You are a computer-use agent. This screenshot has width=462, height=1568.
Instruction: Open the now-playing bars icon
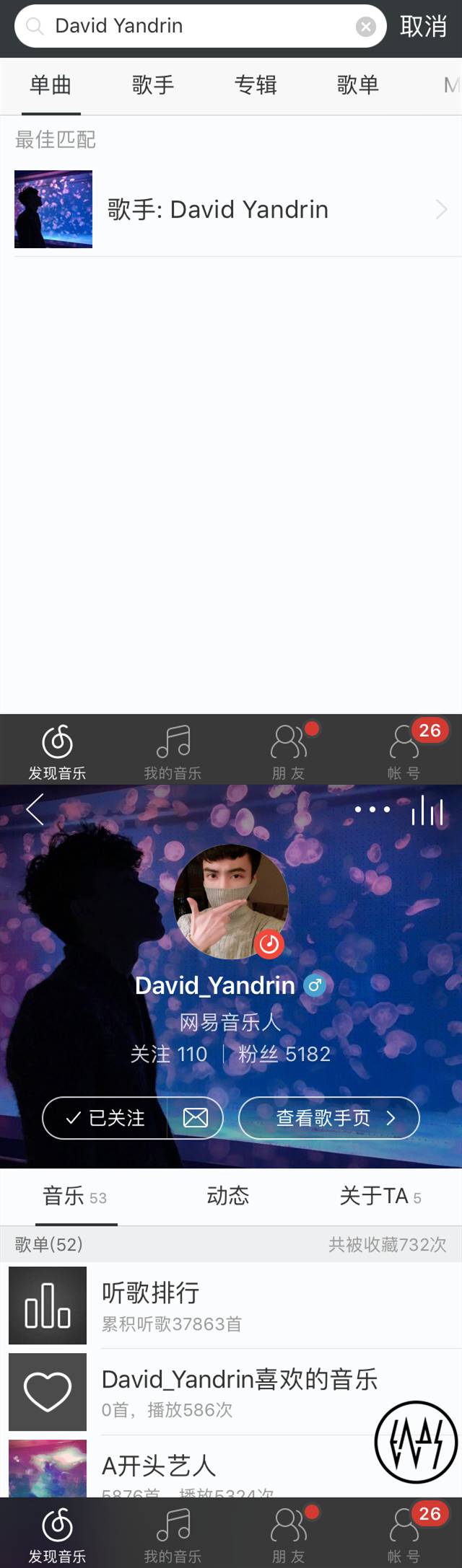click(427, 811)
